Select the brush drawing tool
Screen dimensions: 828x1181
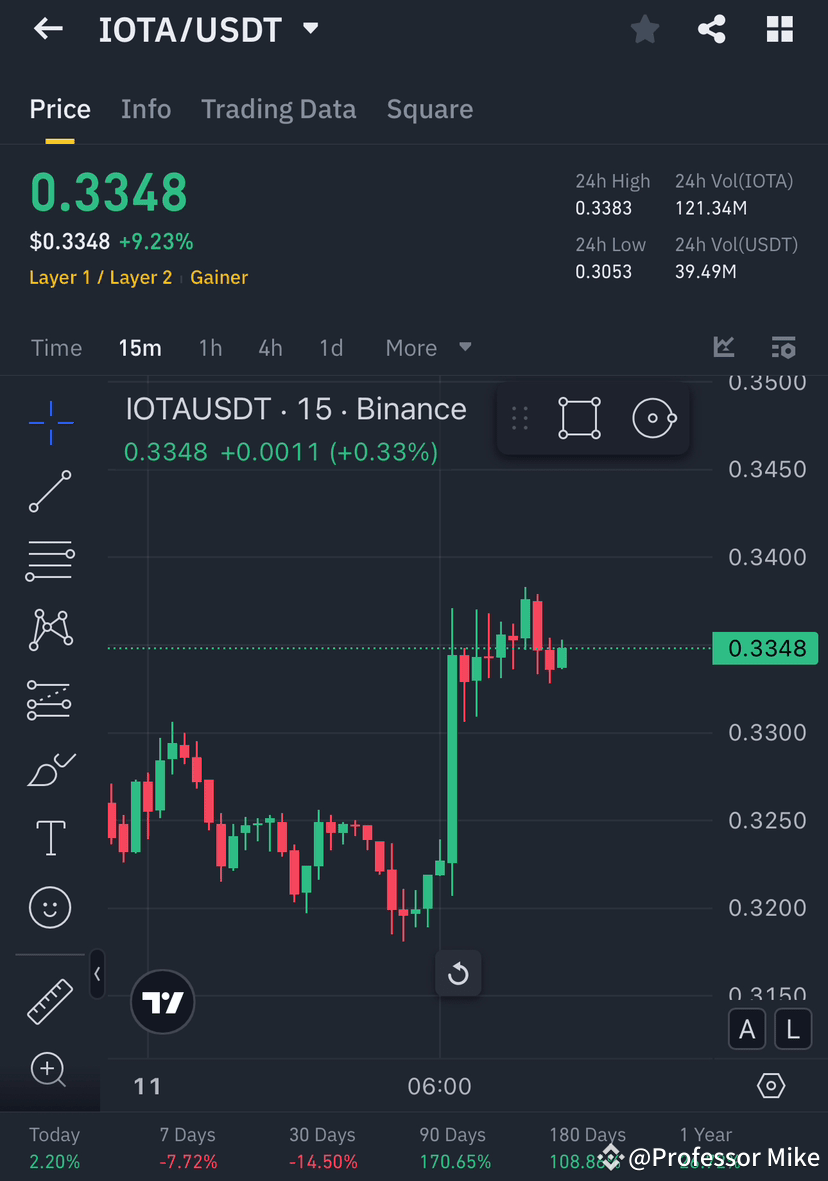pyautogui.click(x=50, y=769)
